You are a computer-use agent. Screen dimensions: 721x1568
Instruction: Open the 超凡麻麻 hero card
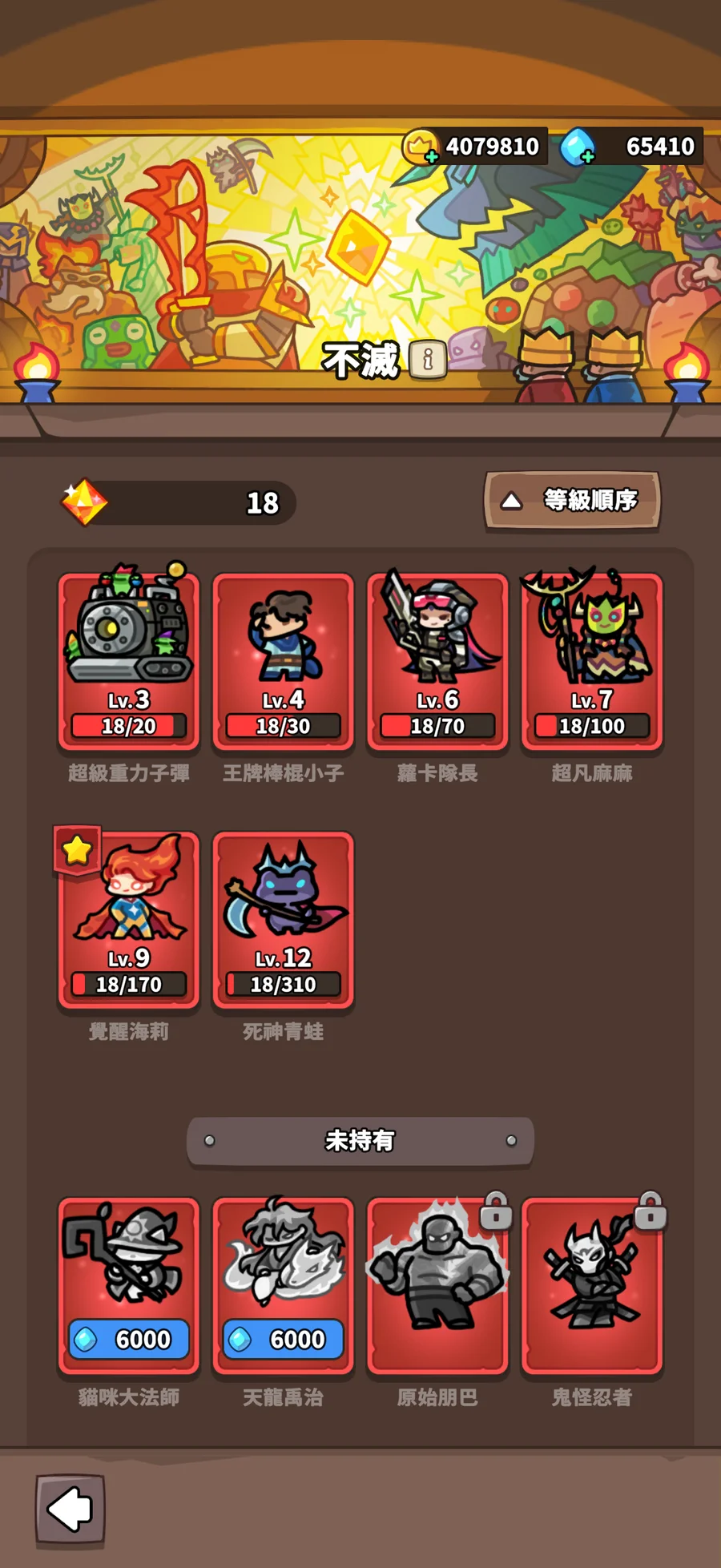click(x=592, y=661)
